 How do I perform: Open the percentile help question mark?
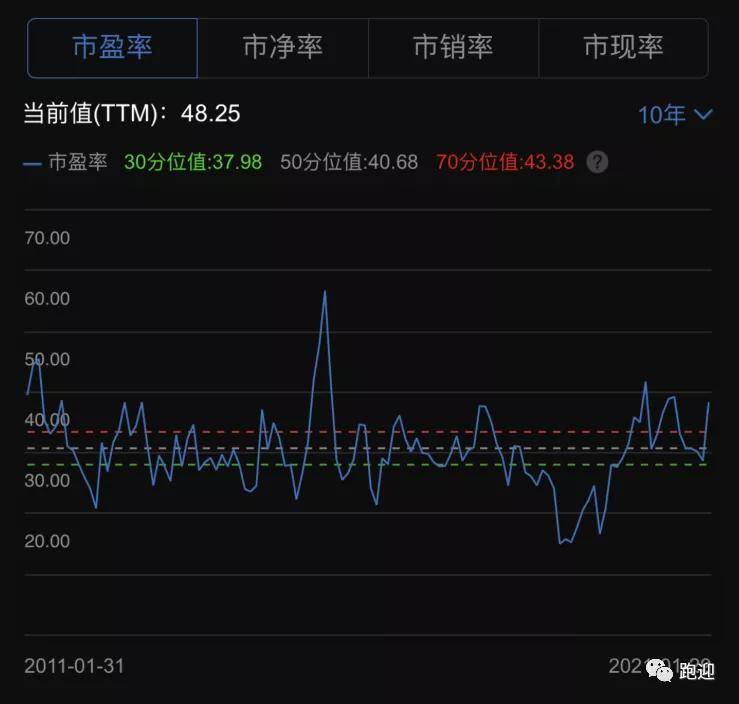pos(597,162)
